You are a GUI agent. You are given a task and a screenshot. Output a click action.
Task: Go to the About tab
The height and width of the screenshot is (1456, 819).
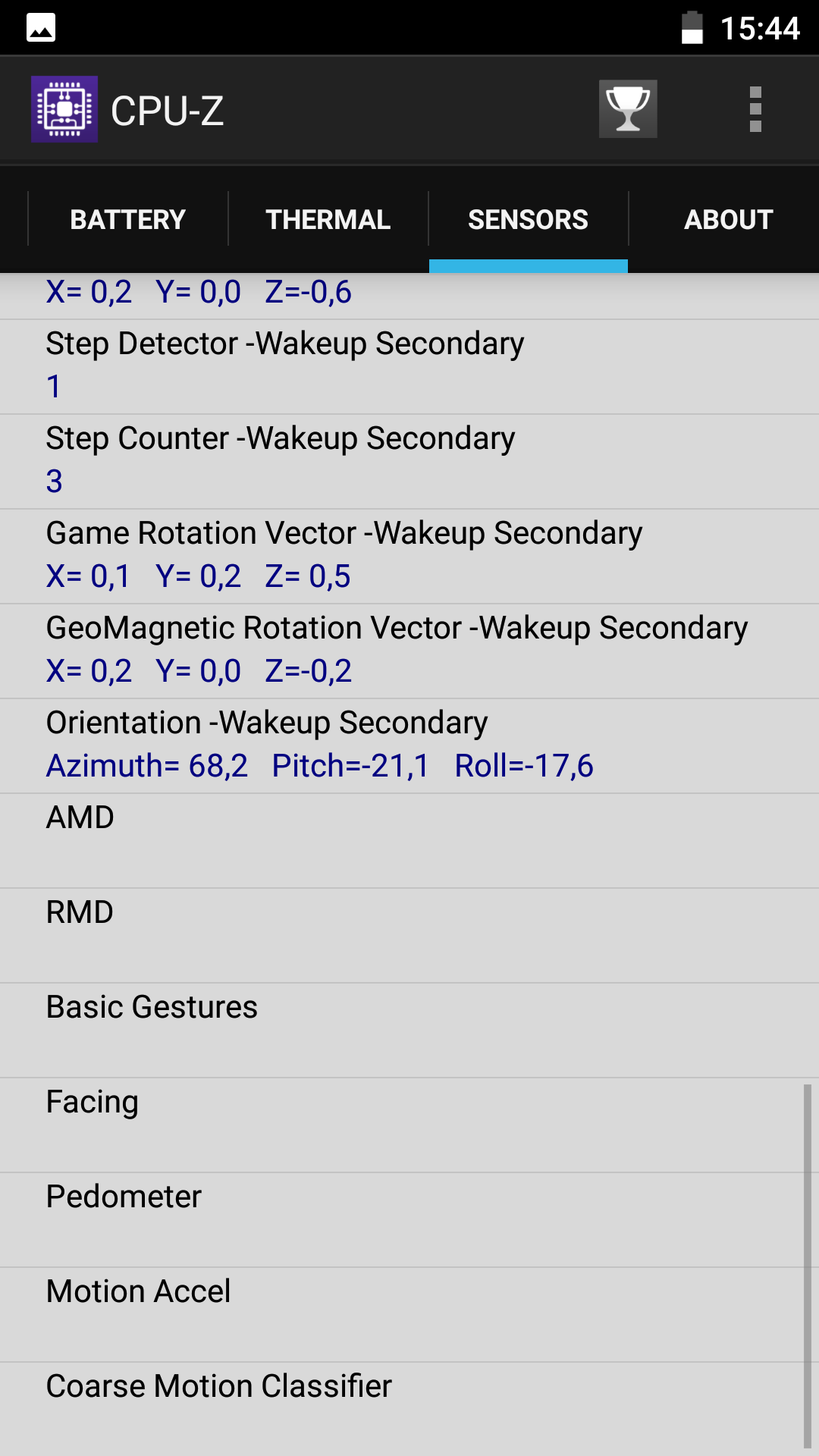[729, 219]
